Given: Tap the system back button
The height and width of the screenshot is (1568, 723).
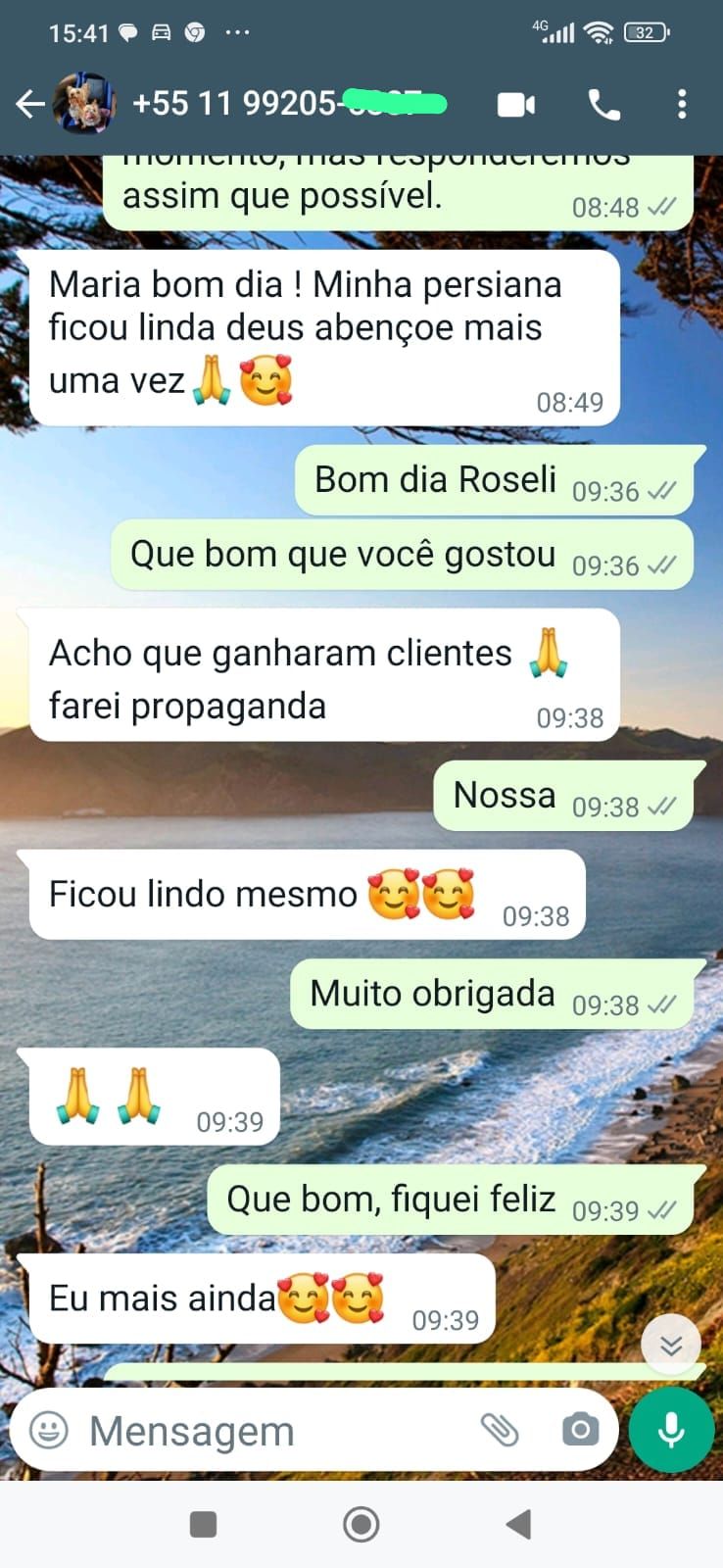Looking at the screenshot, I should click(x=518, y=1524).
